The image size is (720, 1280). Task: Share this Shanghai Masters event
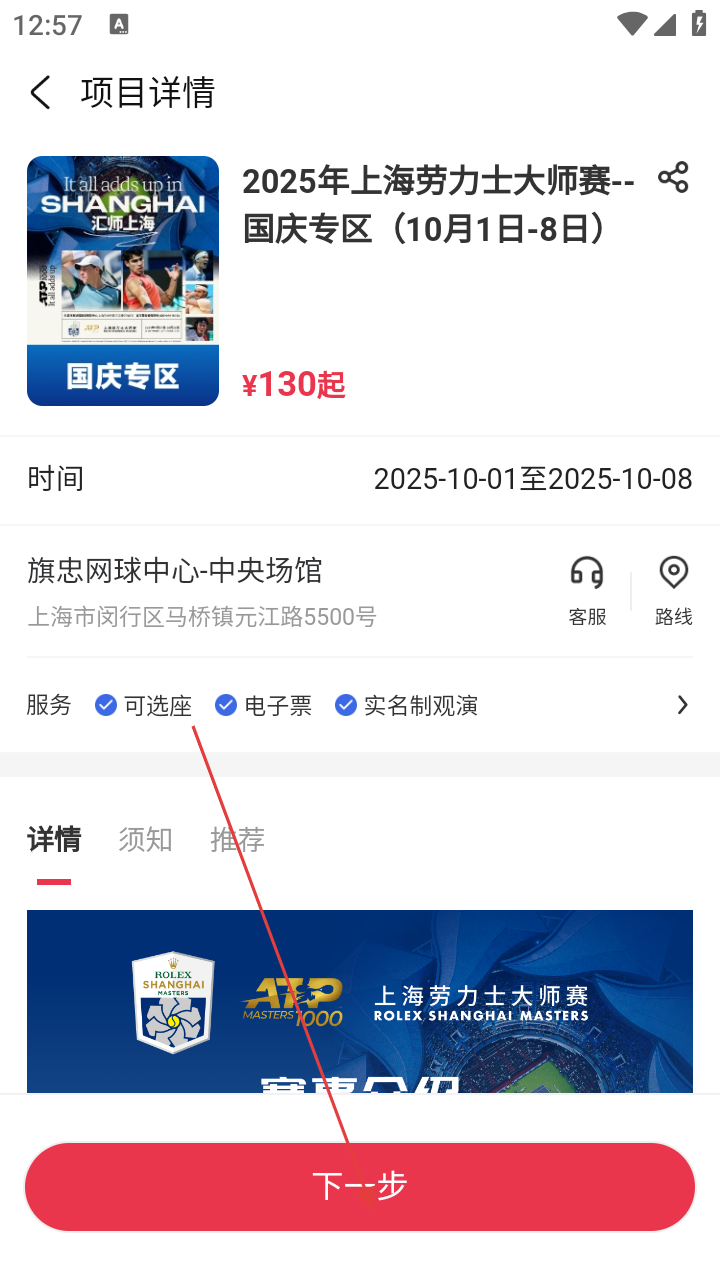(673, 178)
